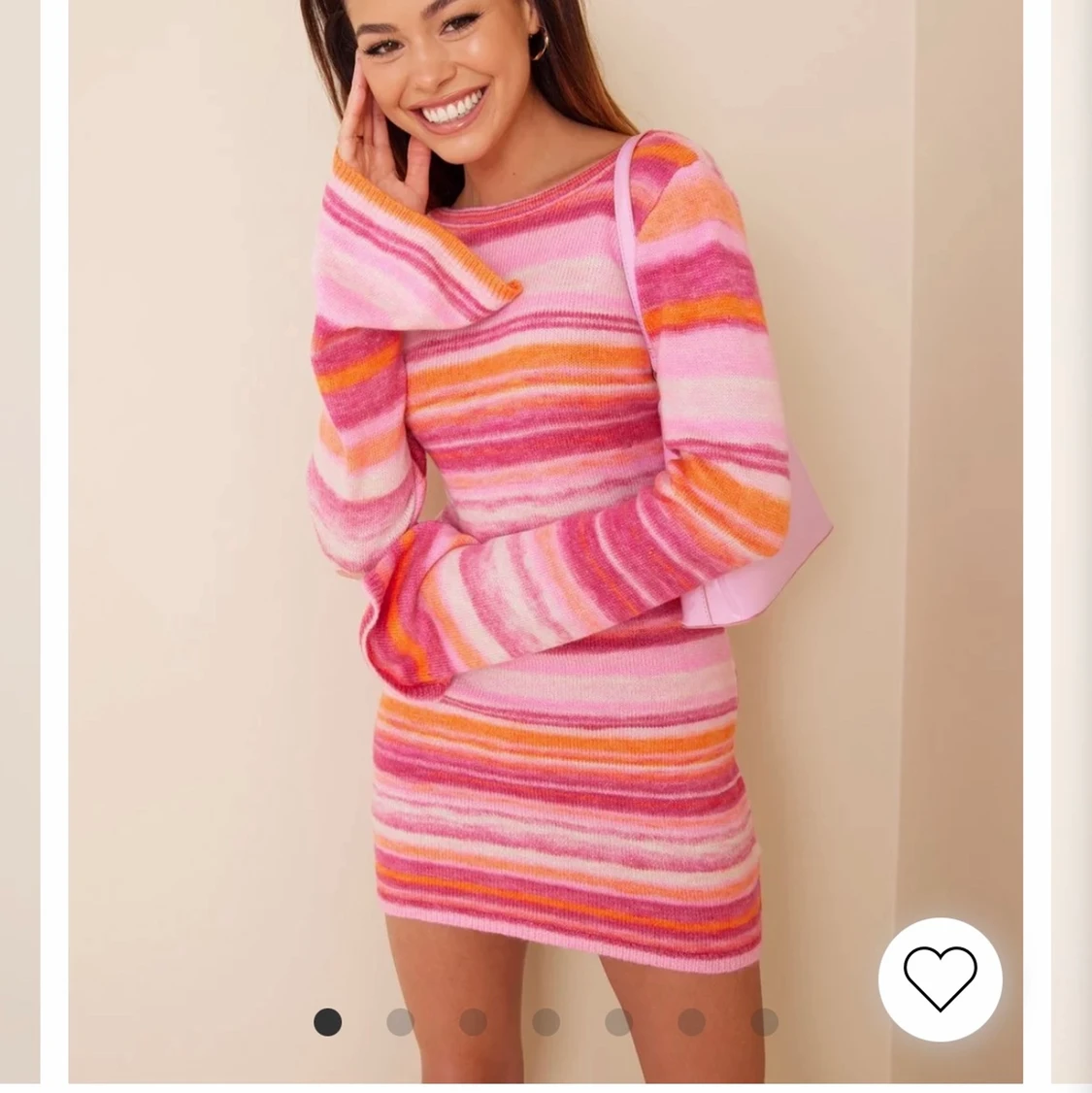Select the last carousel dot to view the final photo
The height and width of the screenshot is (1093, 1092).
tap(764, 1021)
